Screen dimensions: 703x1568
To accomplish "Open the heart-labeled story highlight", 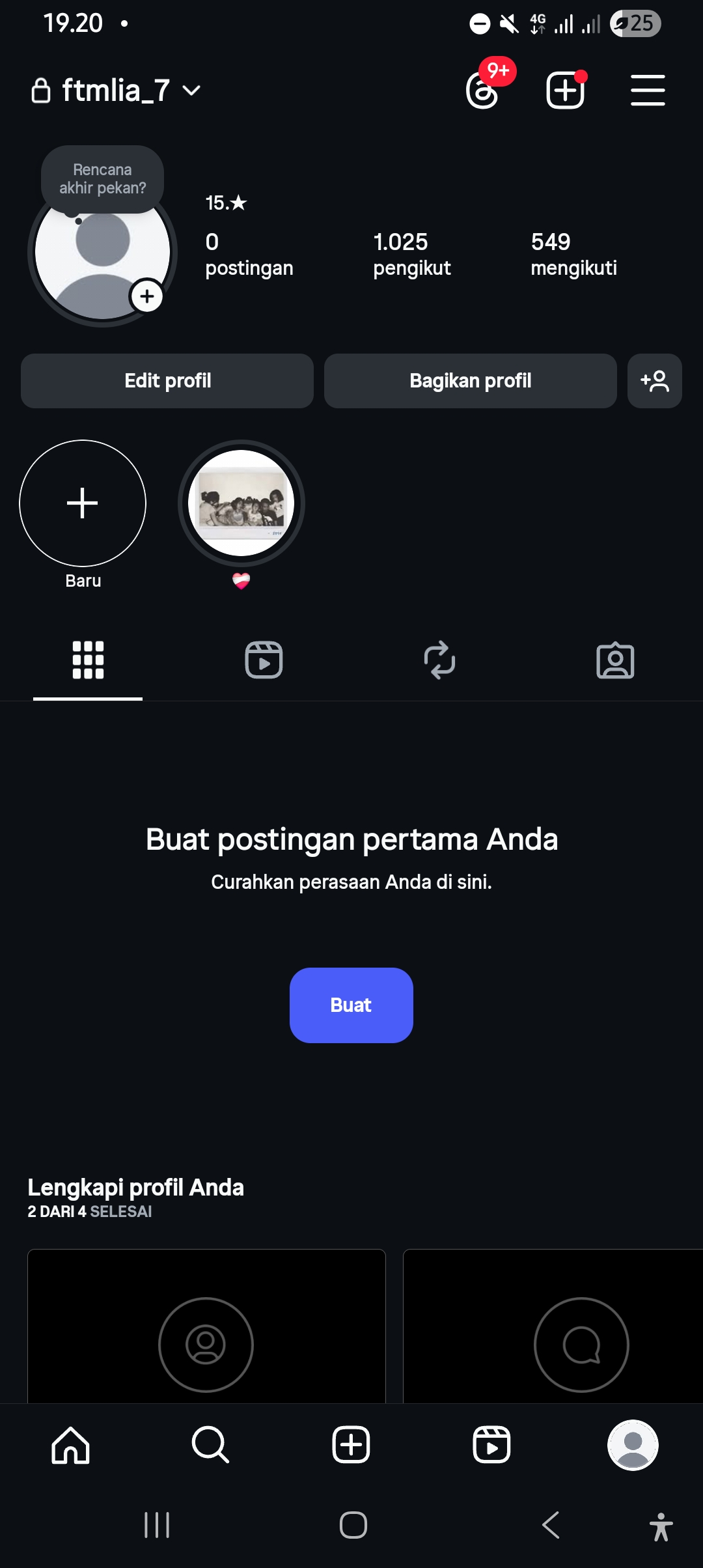I will (x=241, y=503).
